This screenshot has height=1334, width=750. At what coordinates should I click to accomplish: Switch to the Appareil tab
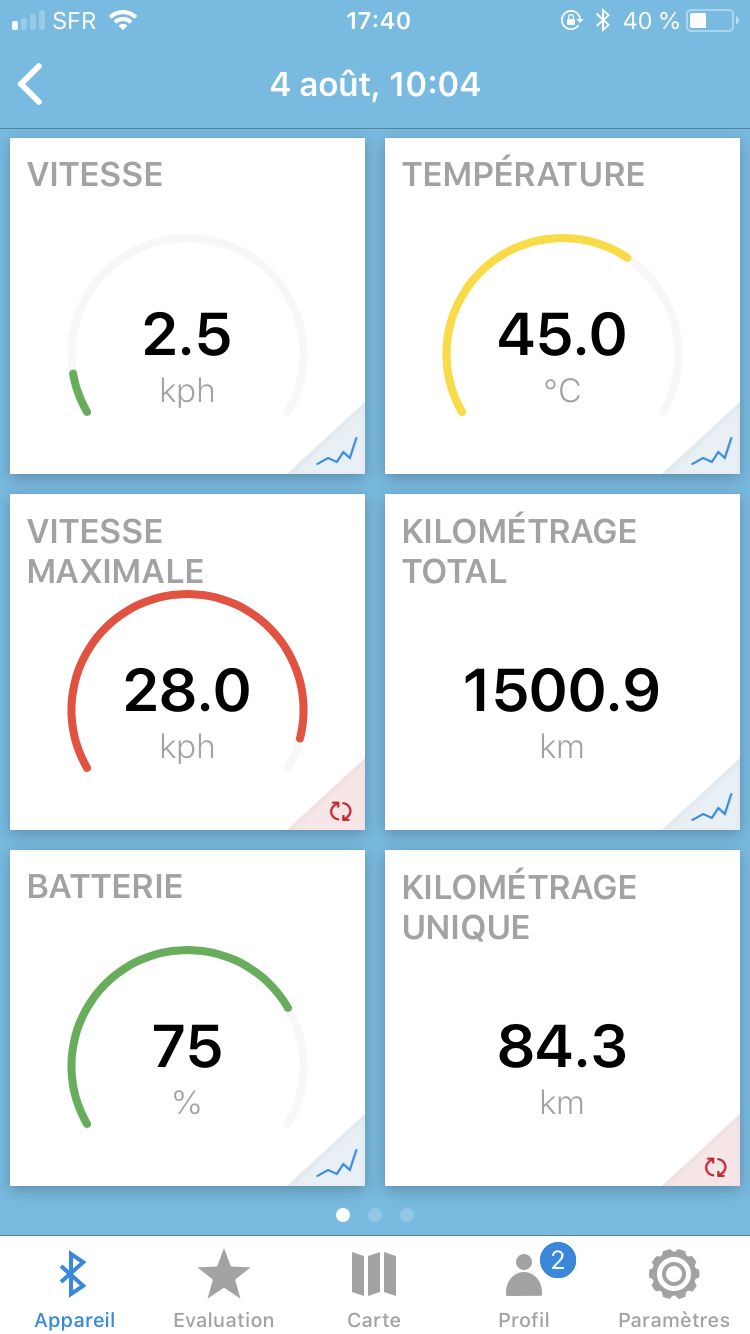pos(75,1290)
